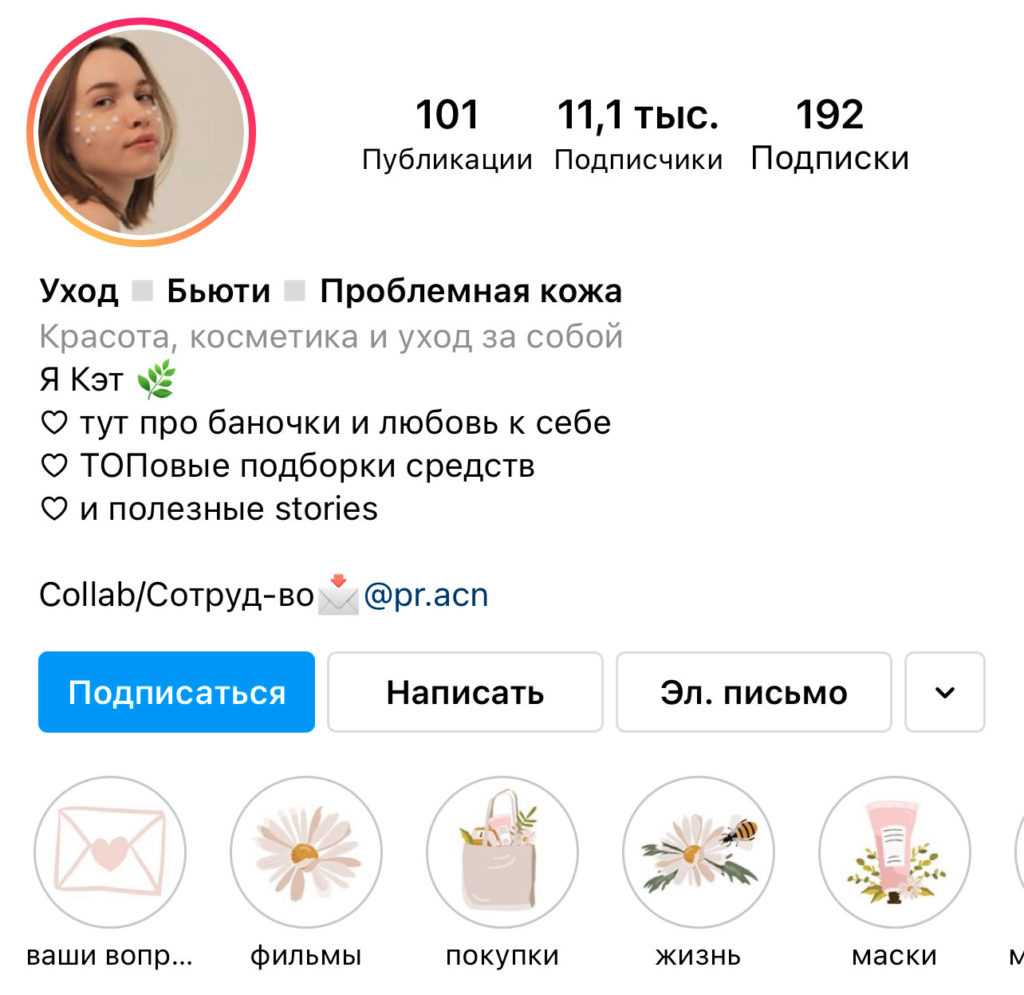Open the 11,1 тыс. Подписчики list

pos(638,135)
